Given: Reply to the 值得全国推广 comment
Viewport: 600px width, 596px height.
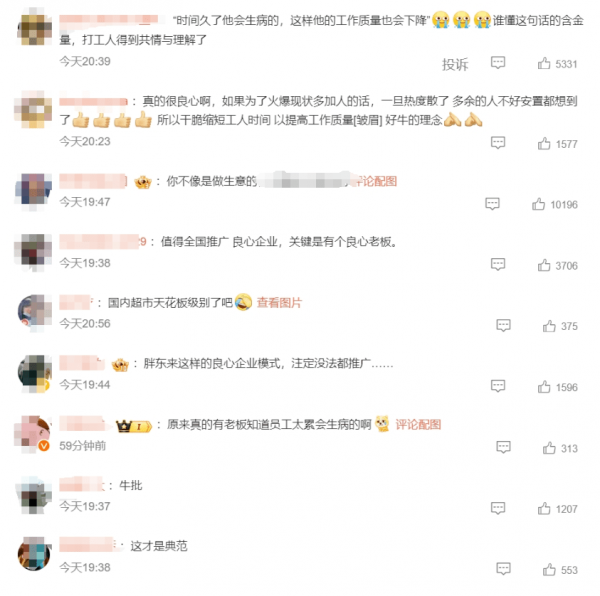Looking at the screenshot, I should [x=498, y=266].
